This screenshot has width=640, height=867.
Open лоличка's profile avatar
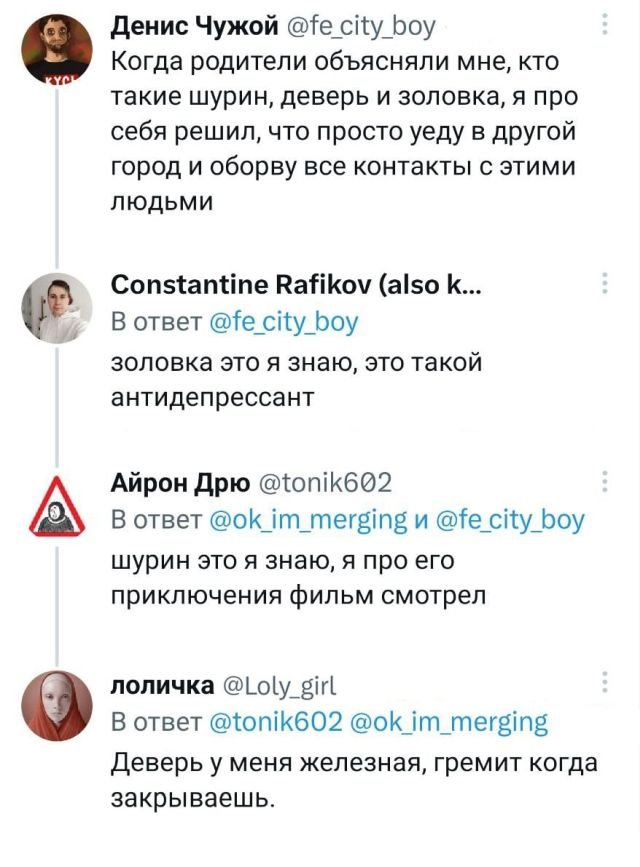57,704
